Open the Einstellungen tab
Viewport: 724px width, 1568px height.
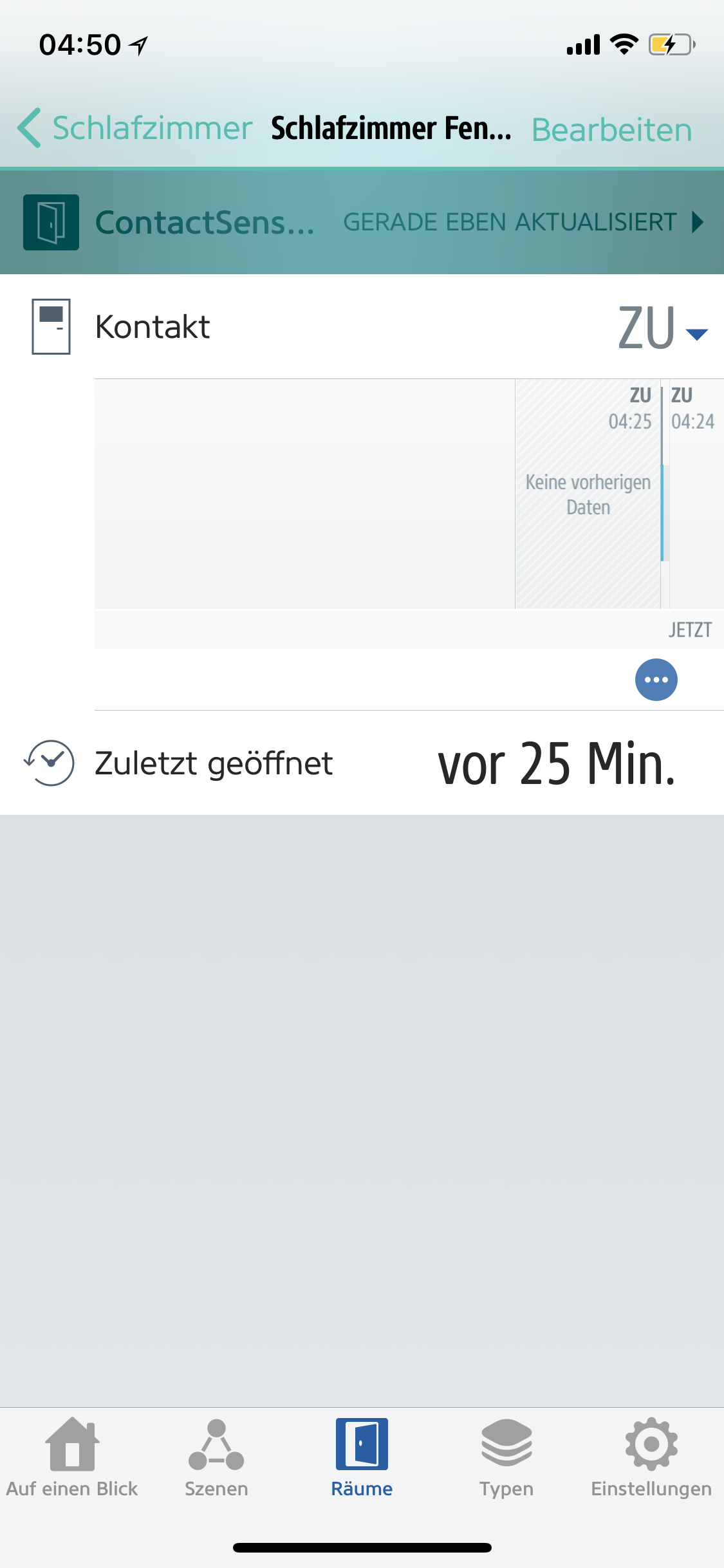[x=651, y=1458]
